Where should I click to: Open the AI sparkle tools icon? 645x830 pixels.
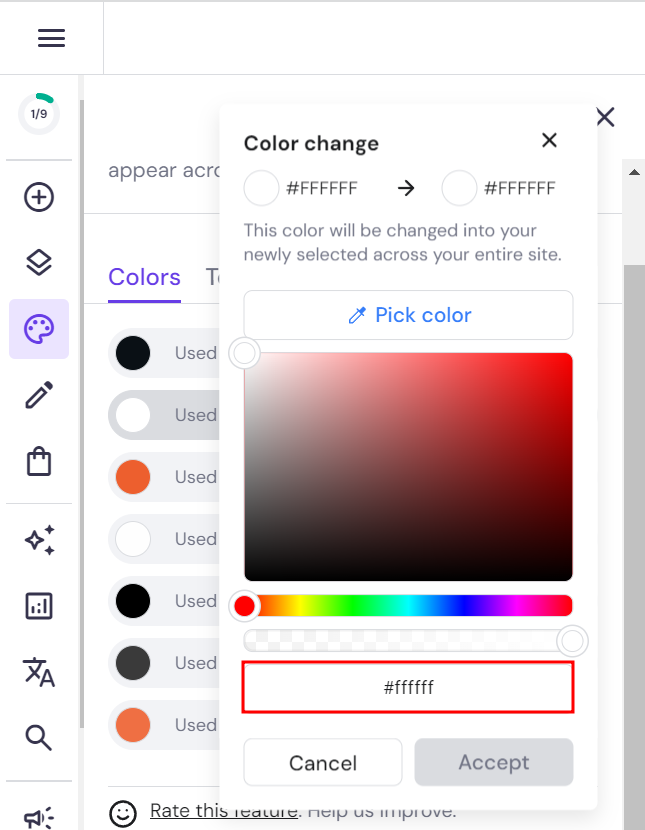pos(39,540)
